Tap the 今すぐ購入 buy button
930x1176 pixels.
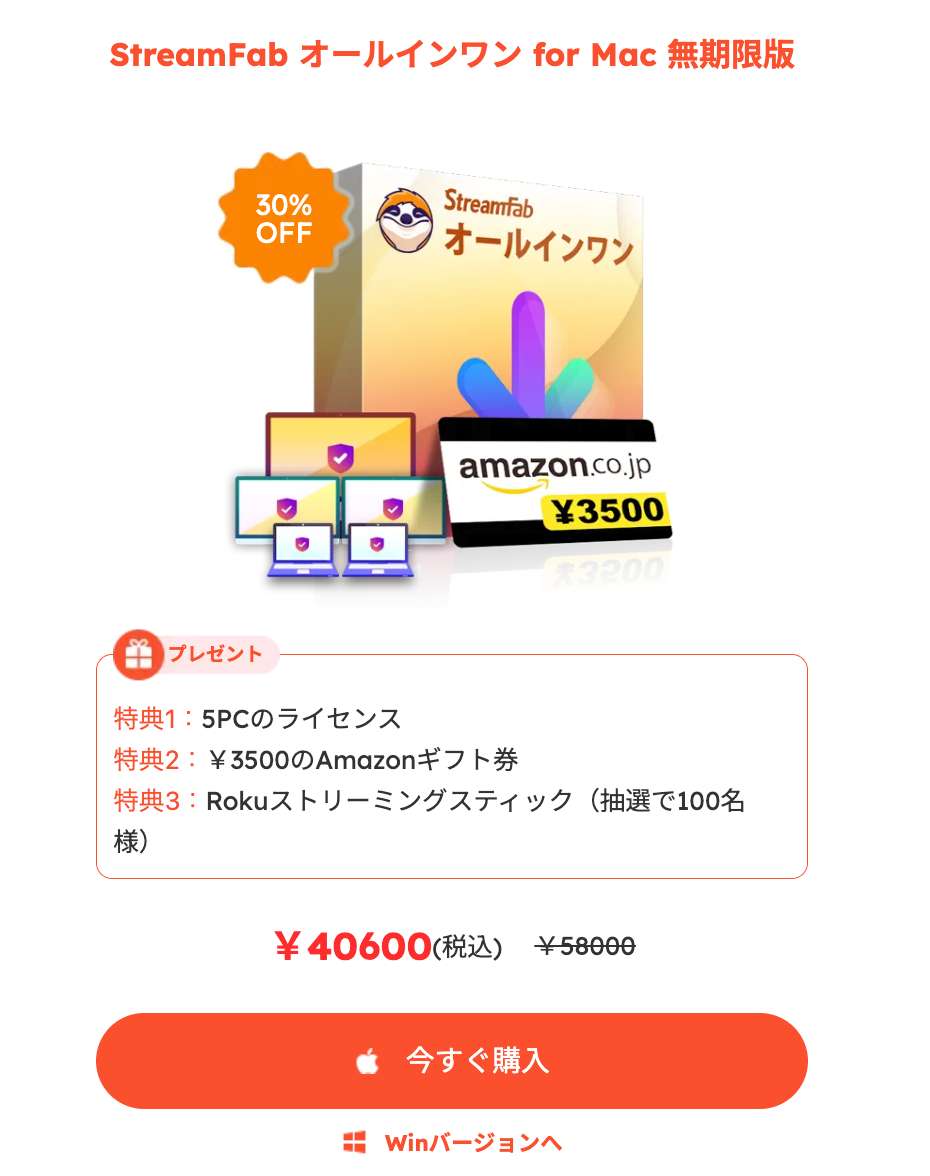[452, 1061]
